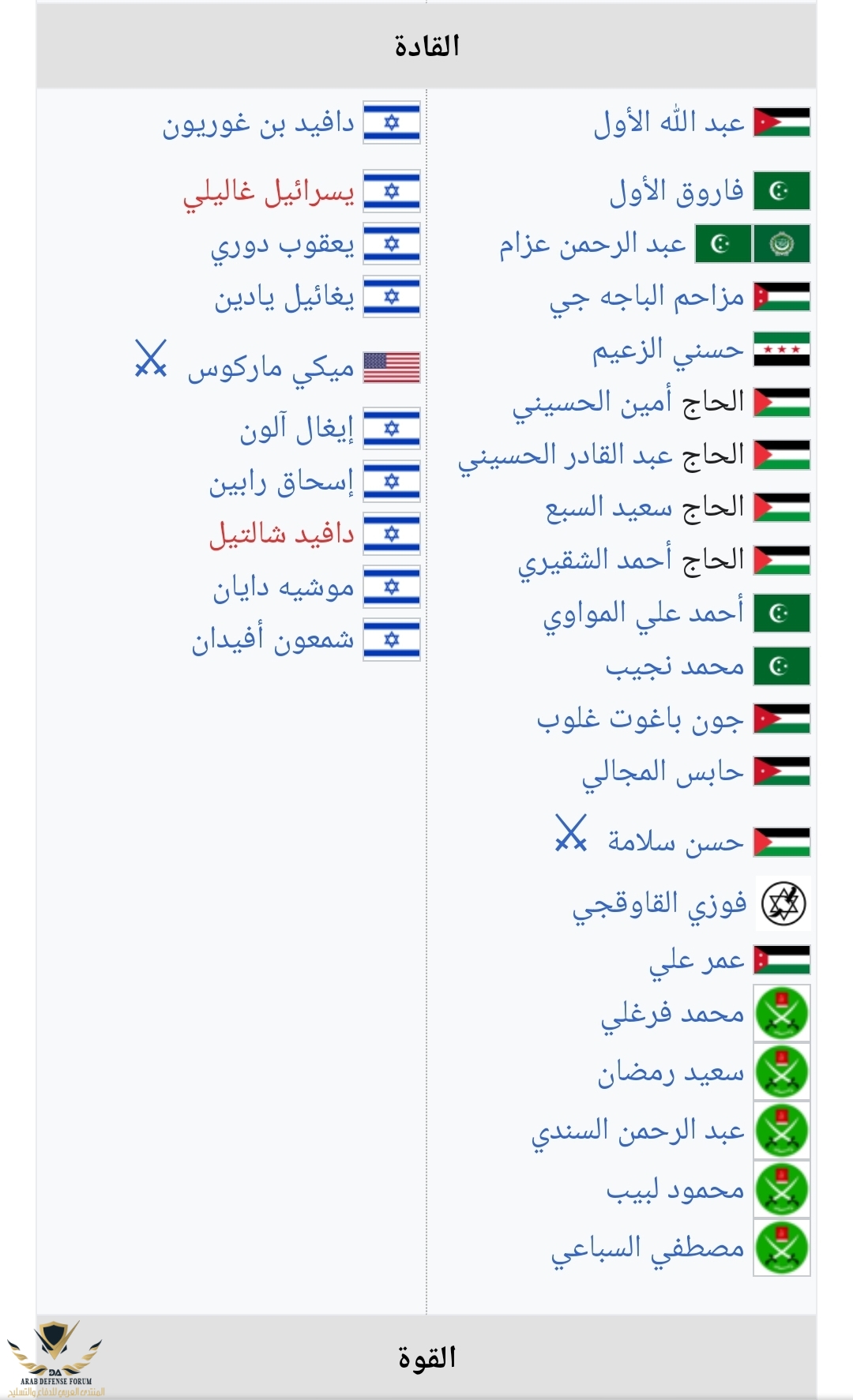The width and height of the screenshot is (853, 1400).
Task: Open the فاروق الأول article link
Action: [x=676, y=192]
